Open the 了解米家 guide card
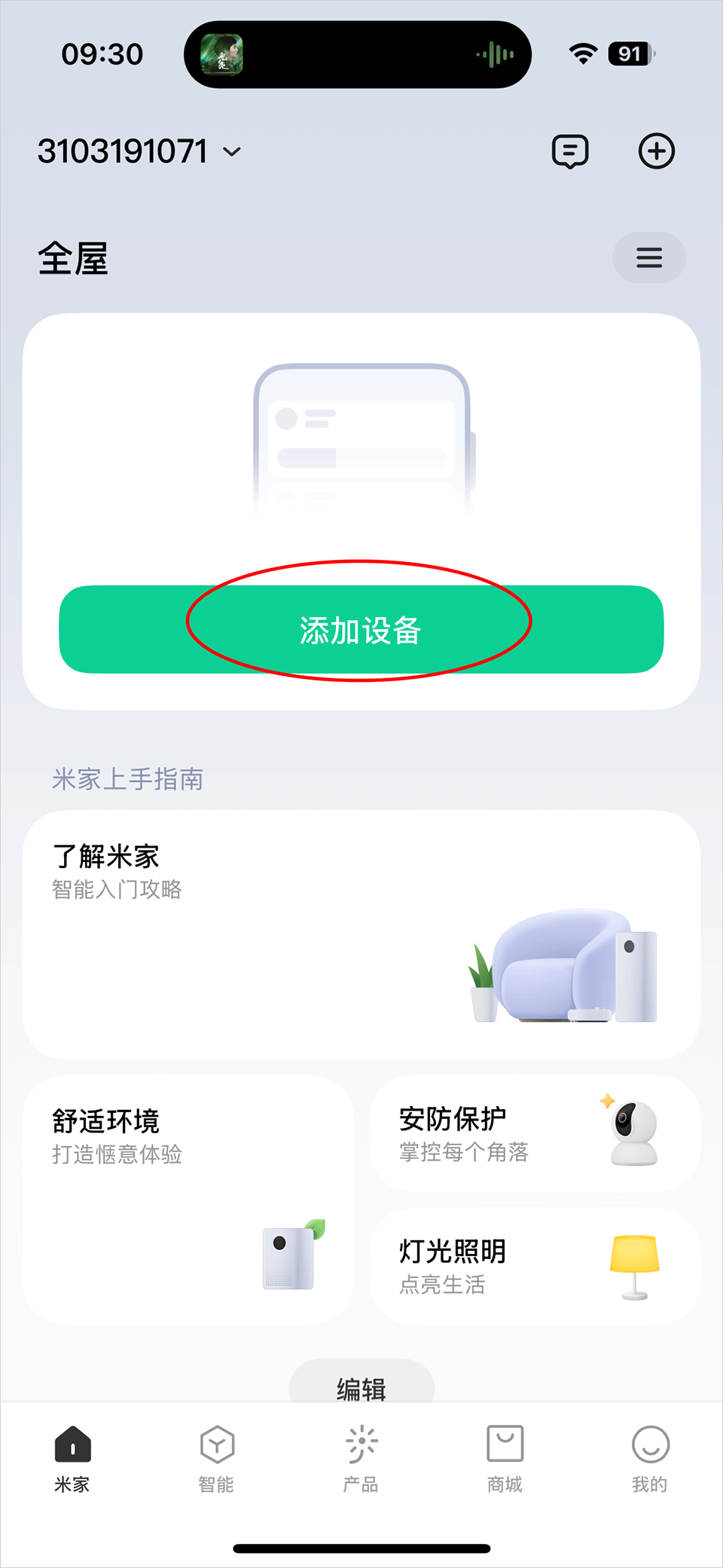This screenshot has width=723, height=1568. pos(361,934)
